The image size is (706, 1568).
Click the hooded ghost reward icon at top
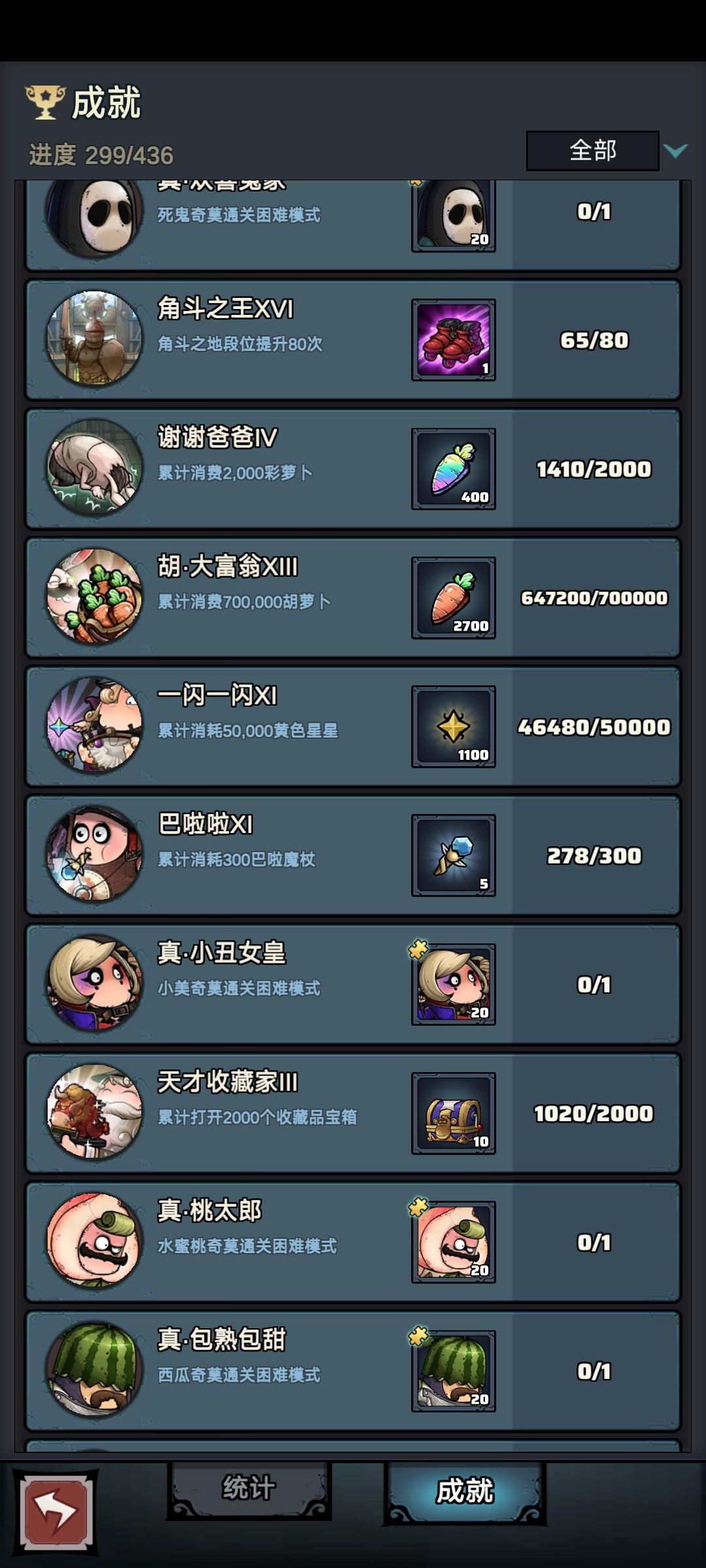coord(452,216)
